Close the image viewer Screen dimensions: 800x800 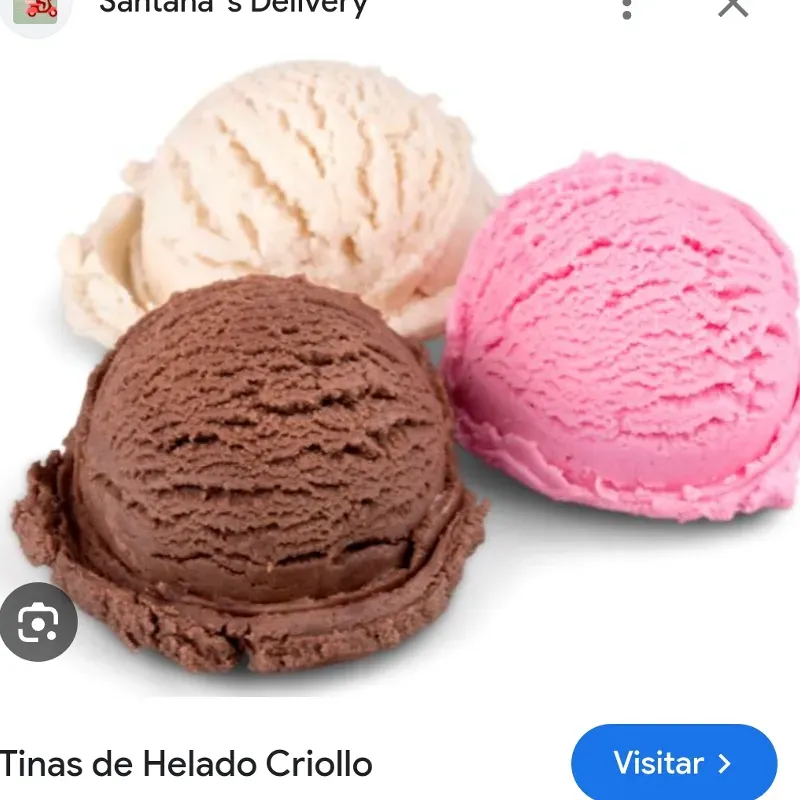733,7
